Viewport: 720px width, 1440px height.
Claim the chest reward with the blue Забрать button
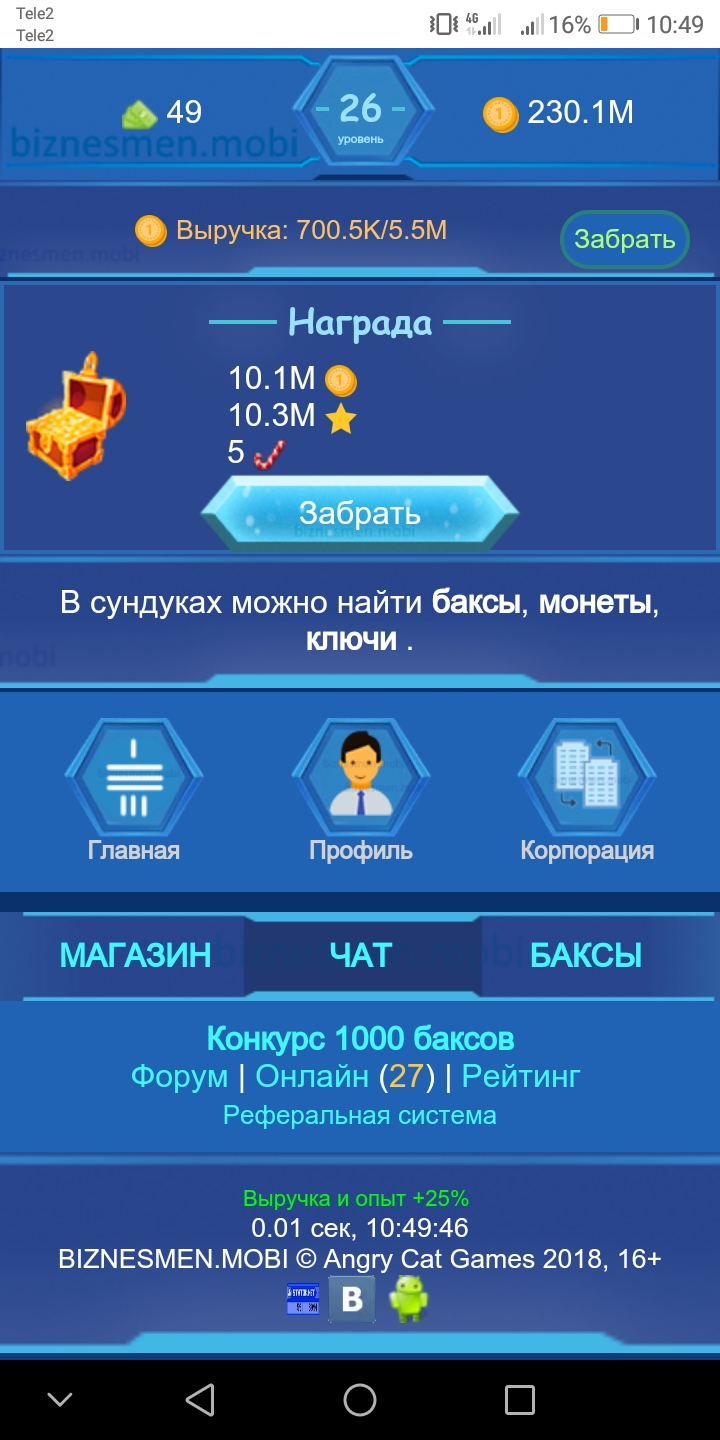click(x=360, y=513)
